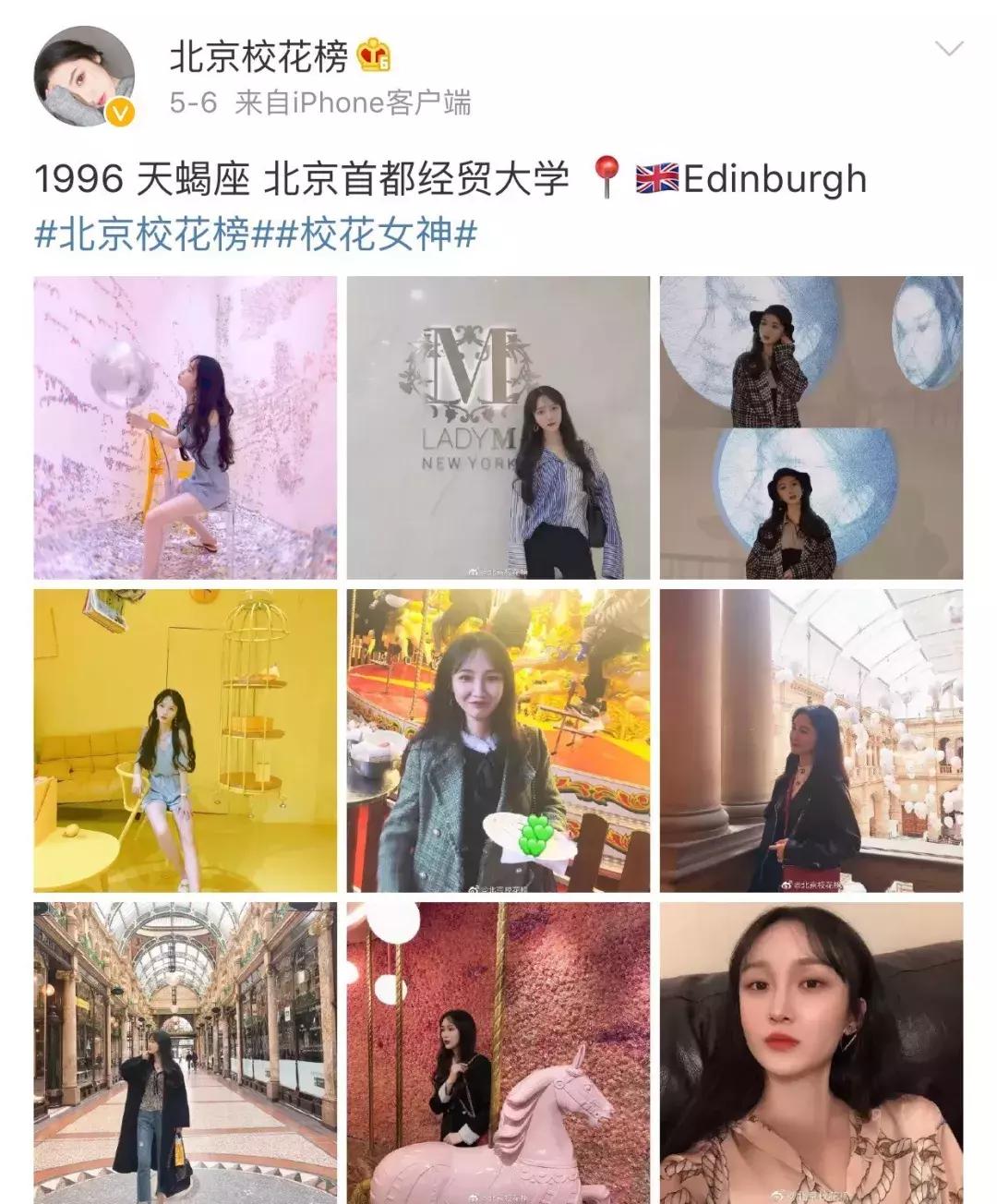Click the Edinburgh location text
Image resolution: width=997 pixels, height=1204 pixels.
tap(775, 180)
